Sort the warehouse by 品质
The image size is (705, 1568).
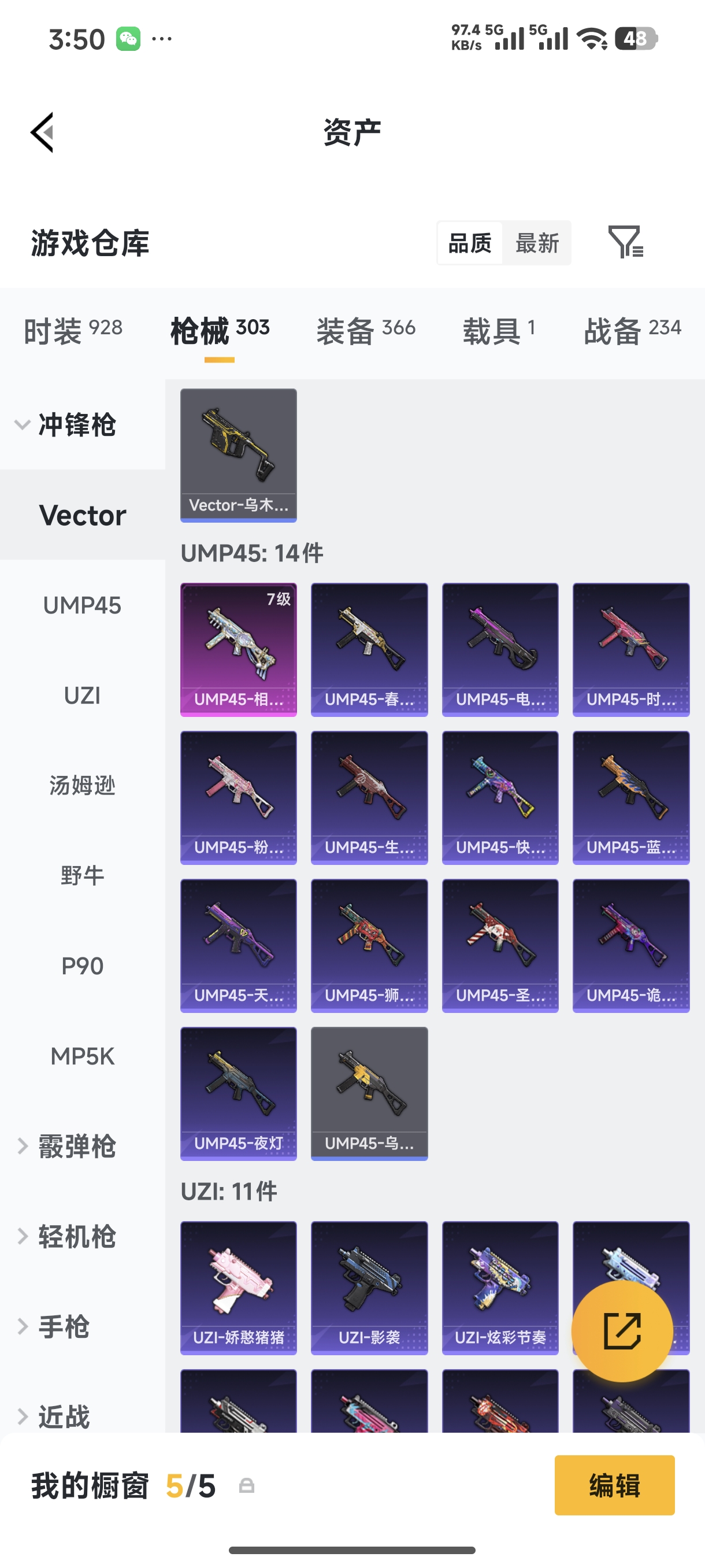coord(470,243)
